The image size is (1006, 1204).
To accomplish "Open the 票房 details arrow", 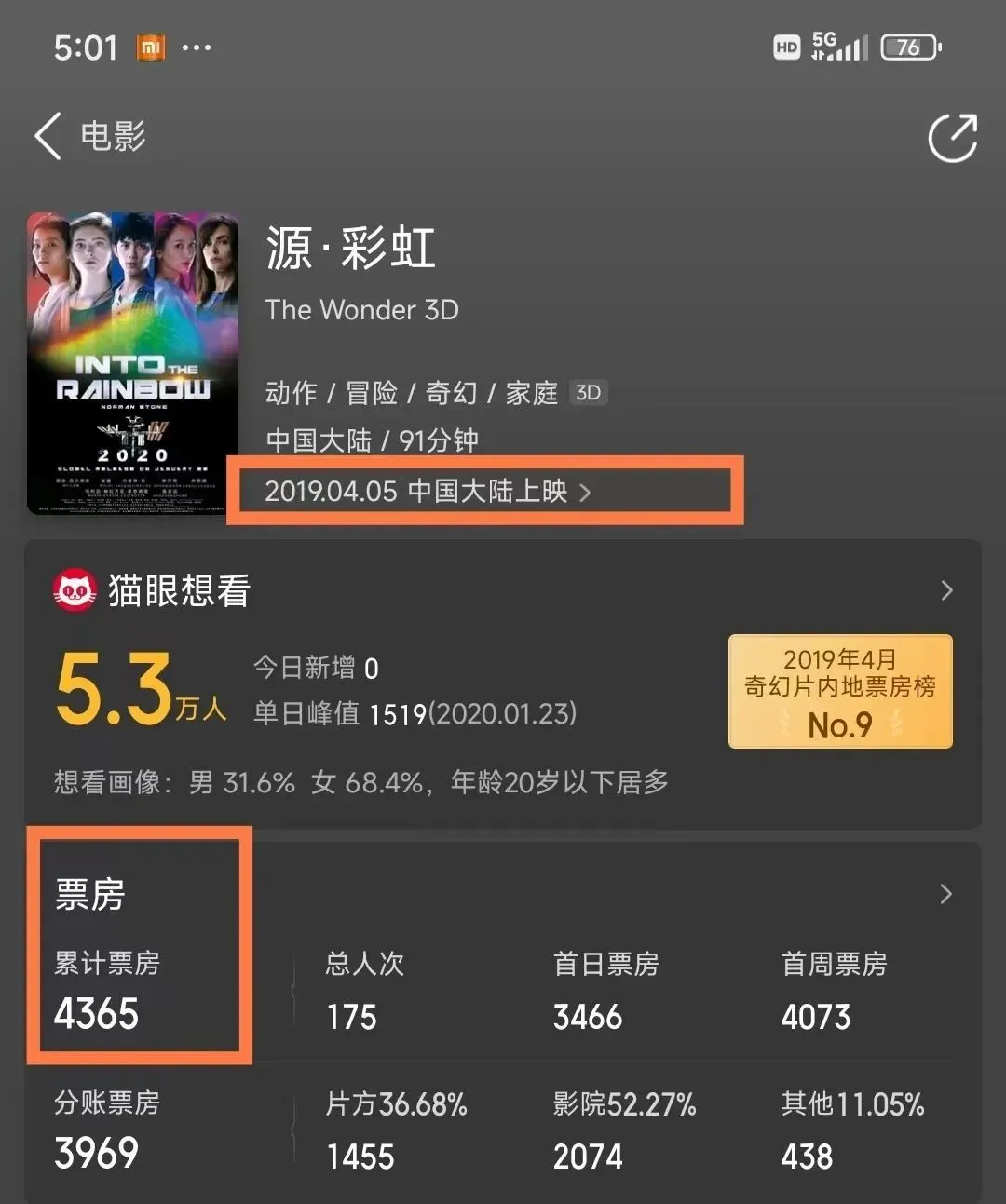I will click(945, 894).
